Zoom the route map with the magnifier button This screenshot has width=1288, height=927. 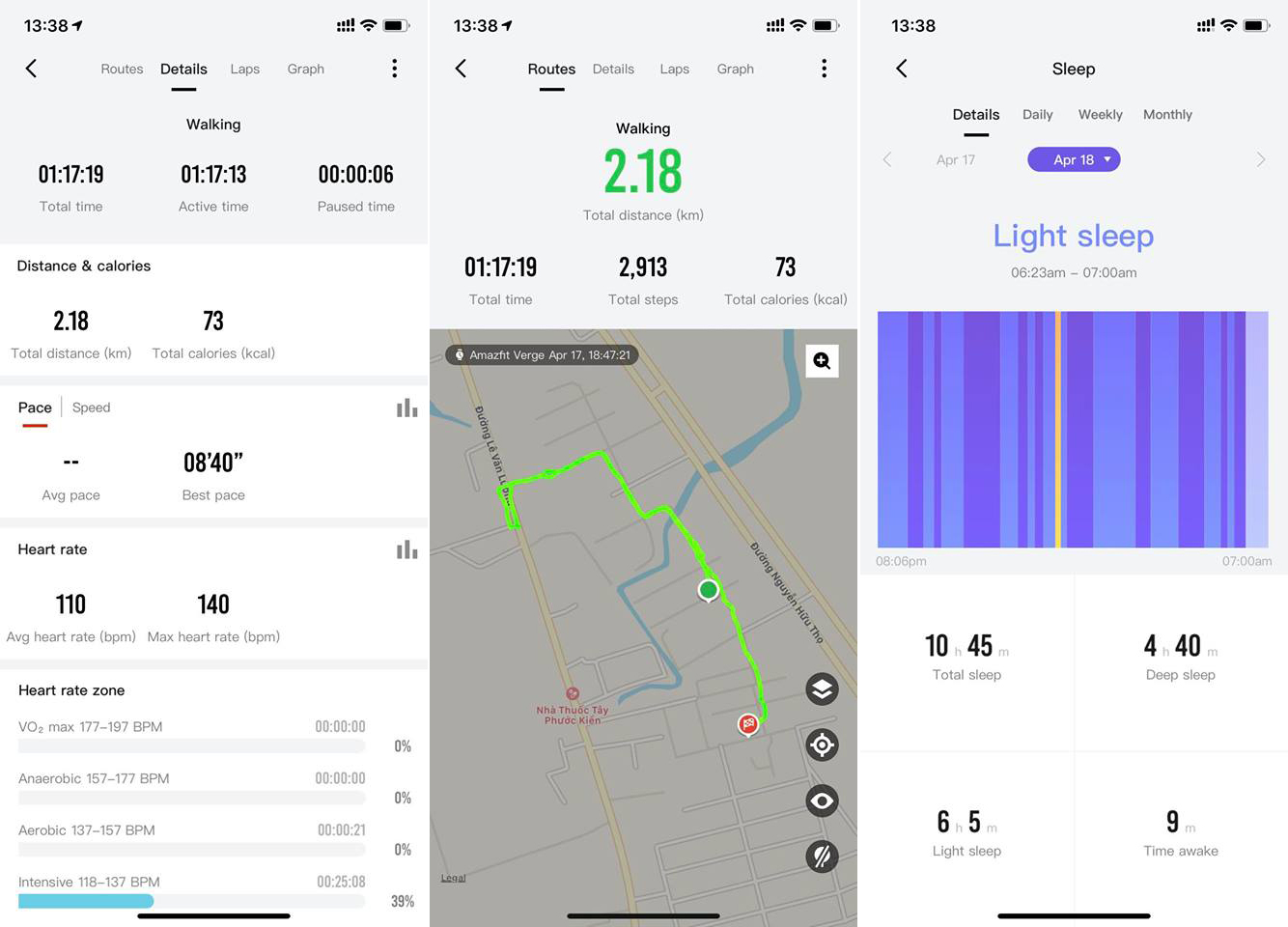pyautogui.click(x=822, y=361)
